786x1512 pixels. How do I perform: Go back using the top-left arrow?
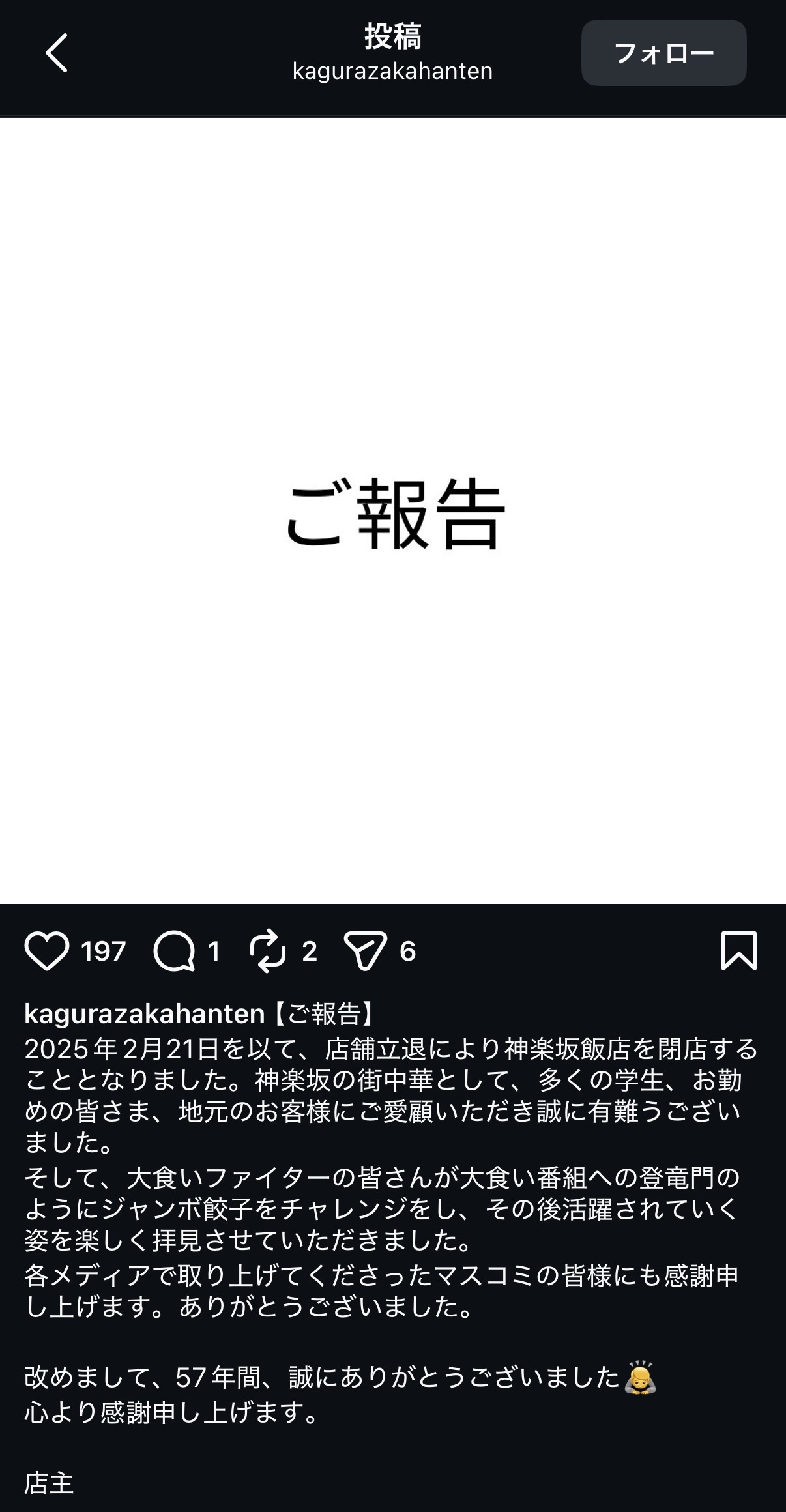56,53
